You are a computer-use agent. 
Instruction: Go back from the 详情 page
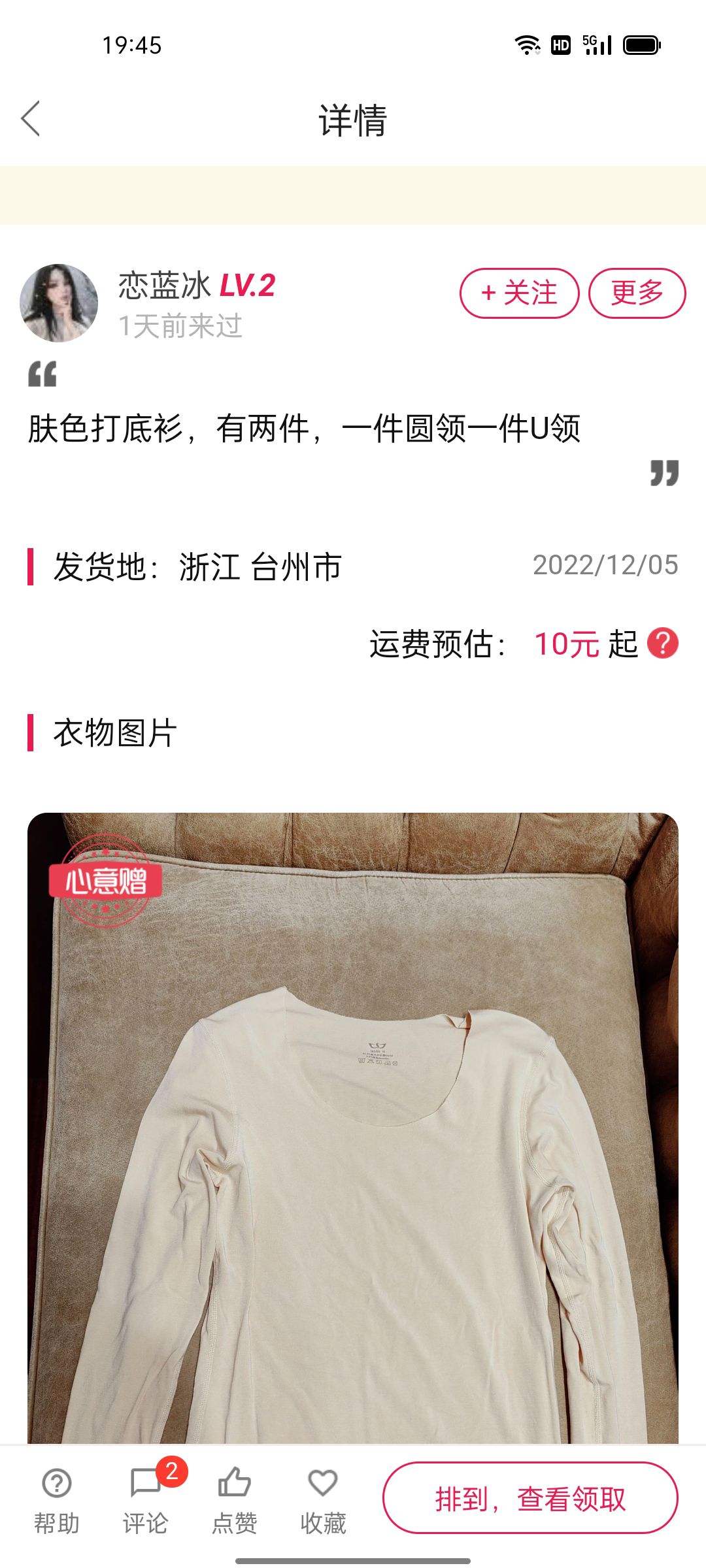click(31, 119)
